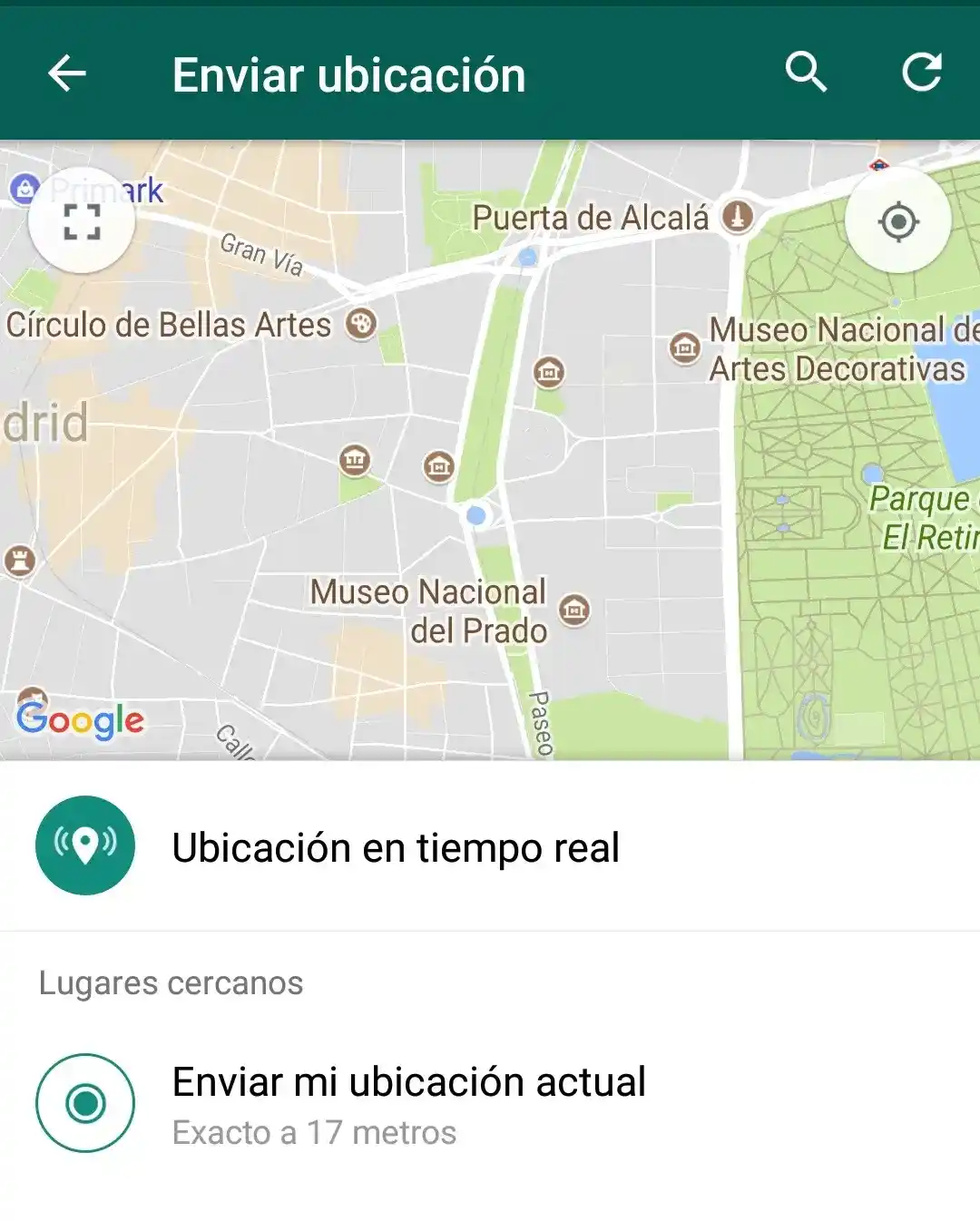Go back using the arrow icon
This screenshot has height=1221, width=980.
click(68, 74)
